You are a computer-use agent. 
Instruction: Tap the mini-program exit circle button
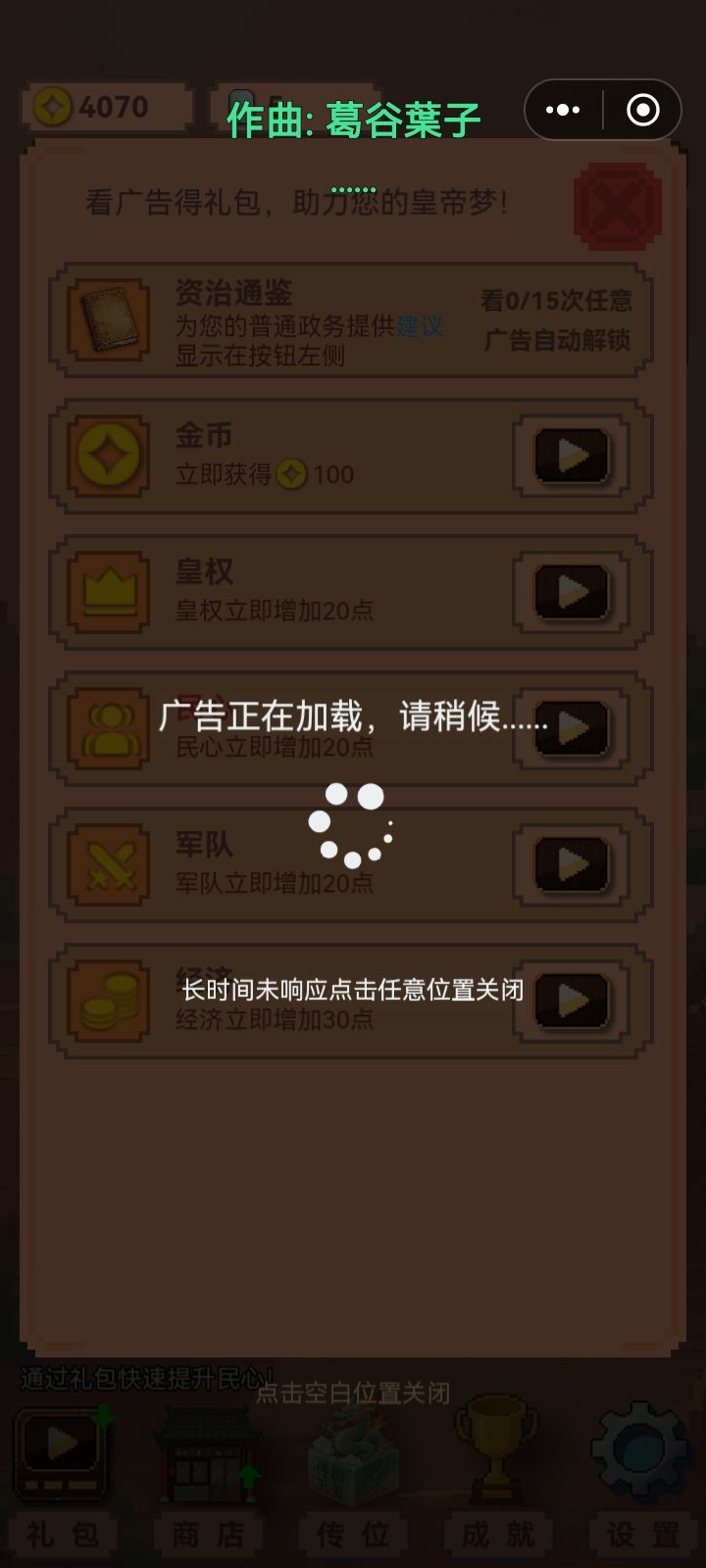point(642,111)
